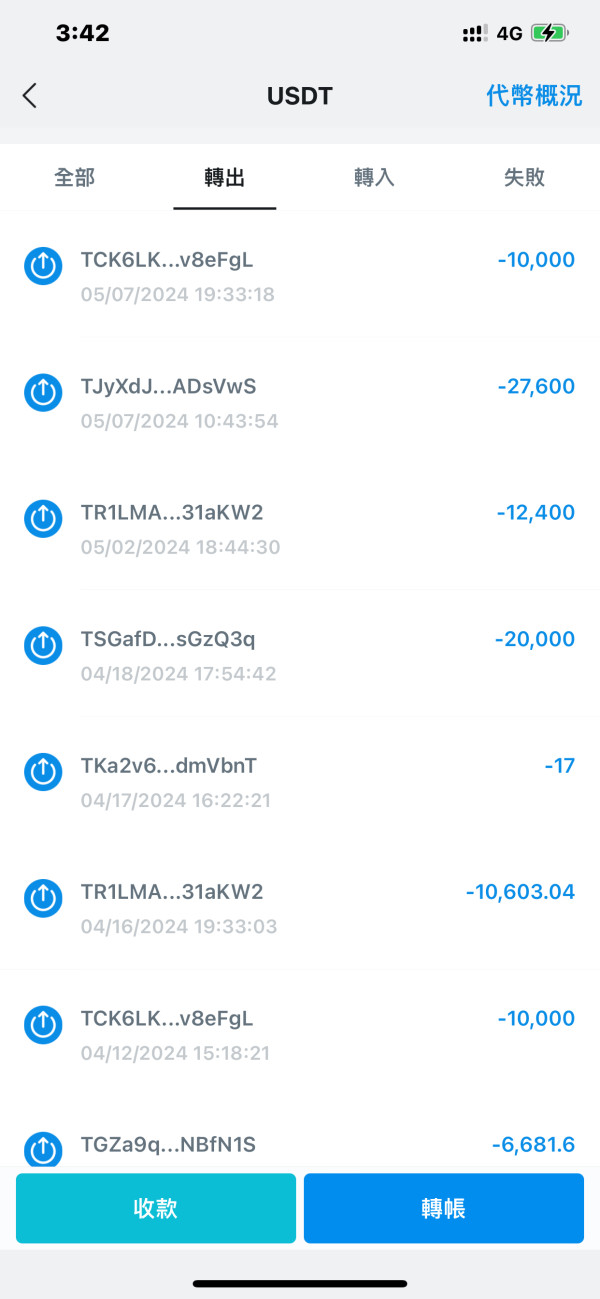View the -20,000 transfer to TSGafD...sGzQ3q
Image resolution: width=600 pixels, height=1299 pixels.
[x=300, y=654]
